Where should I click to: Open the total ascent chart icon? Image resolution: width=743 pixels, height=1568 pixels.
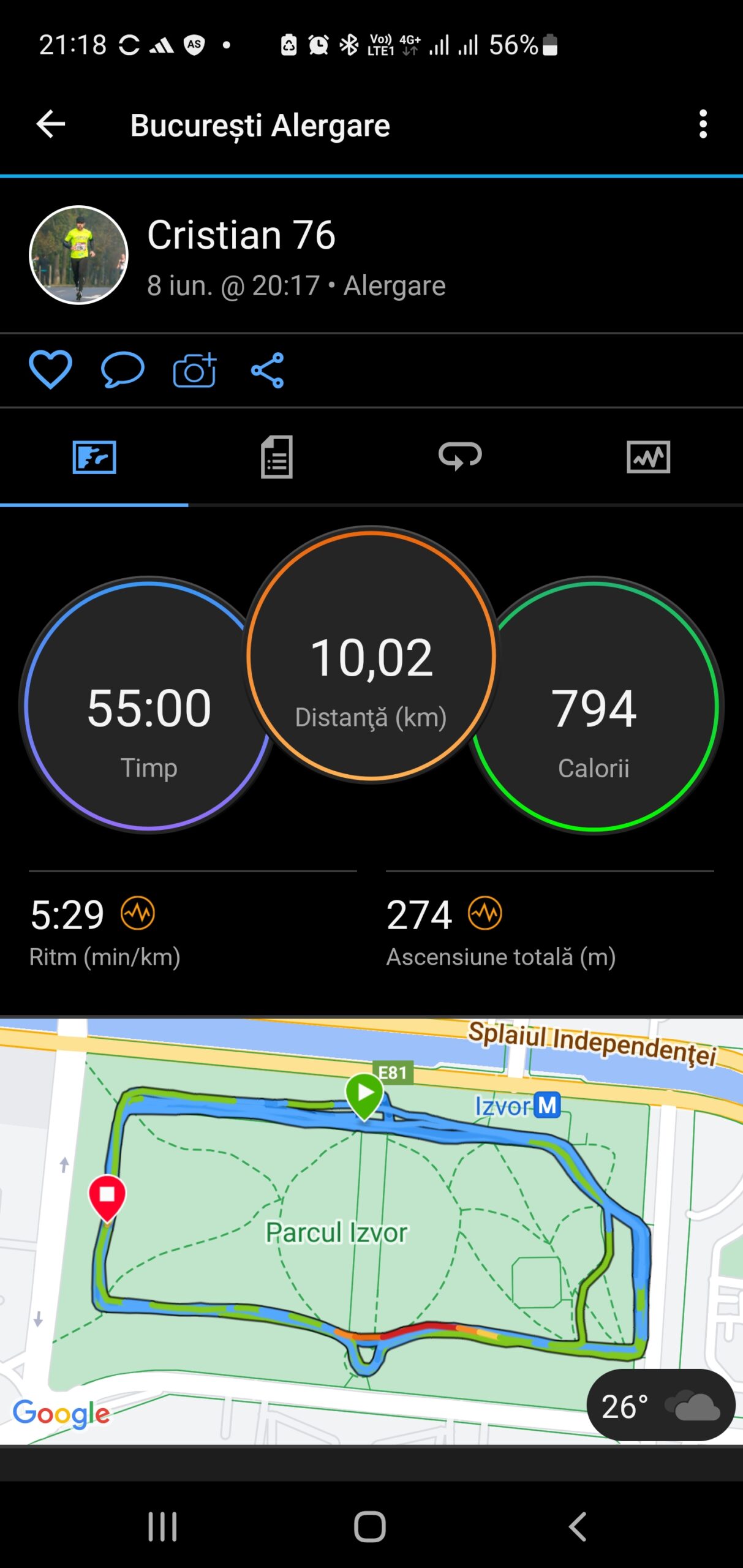485,913
